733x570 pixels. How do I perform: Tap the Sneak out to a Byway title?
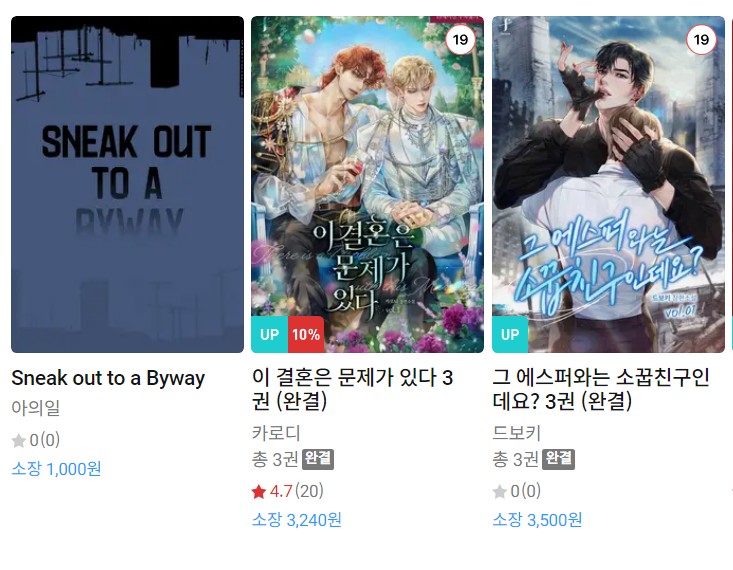tap(108, 378)
